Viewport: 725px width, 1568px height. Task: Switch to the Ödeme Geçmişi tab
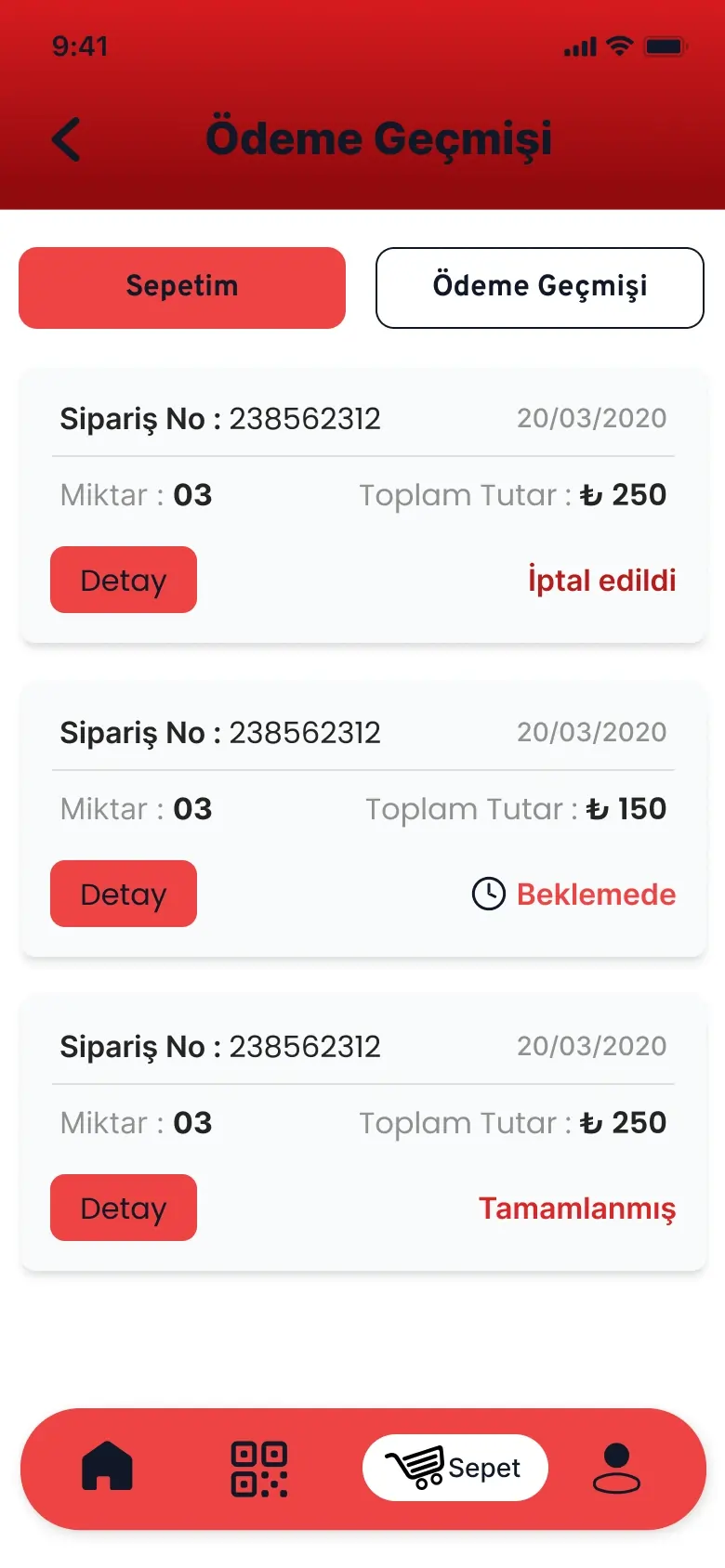click(x=540, y=287)
